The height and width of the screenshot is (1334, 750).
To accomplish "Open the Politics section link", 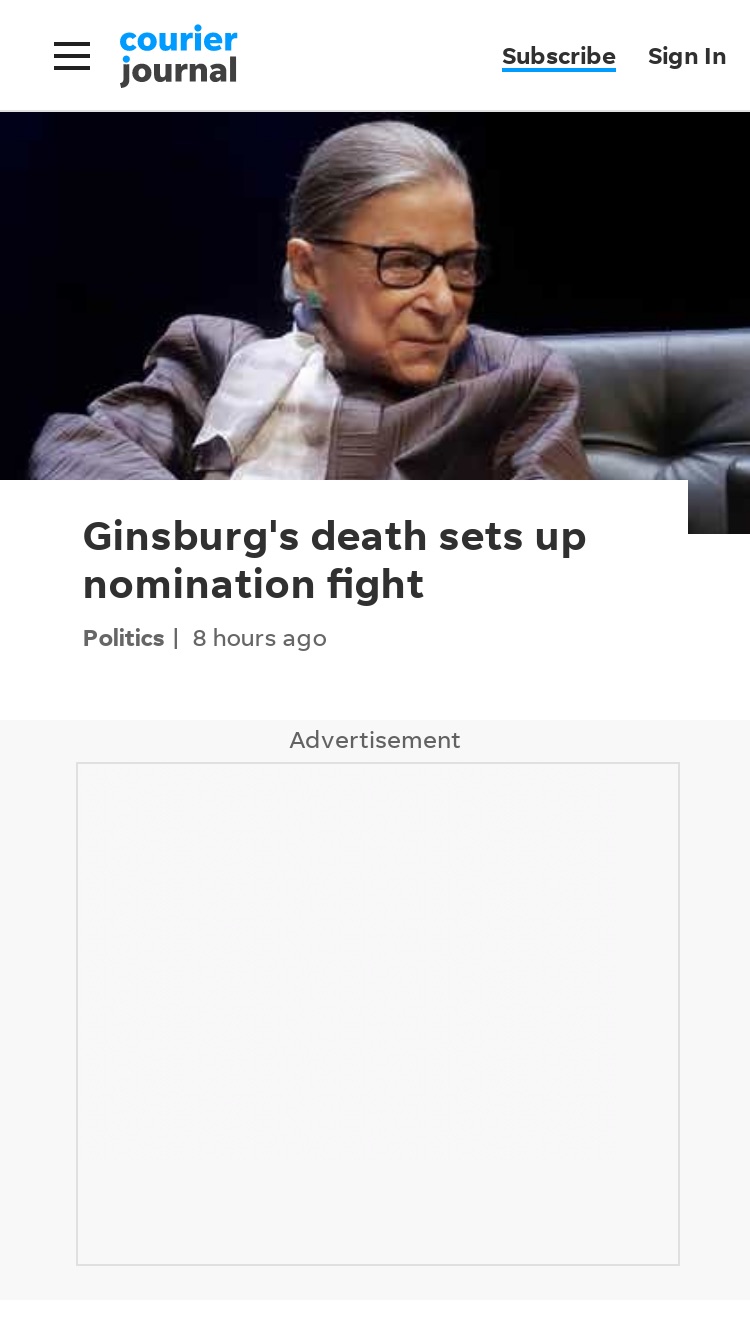I will point(123,638).
